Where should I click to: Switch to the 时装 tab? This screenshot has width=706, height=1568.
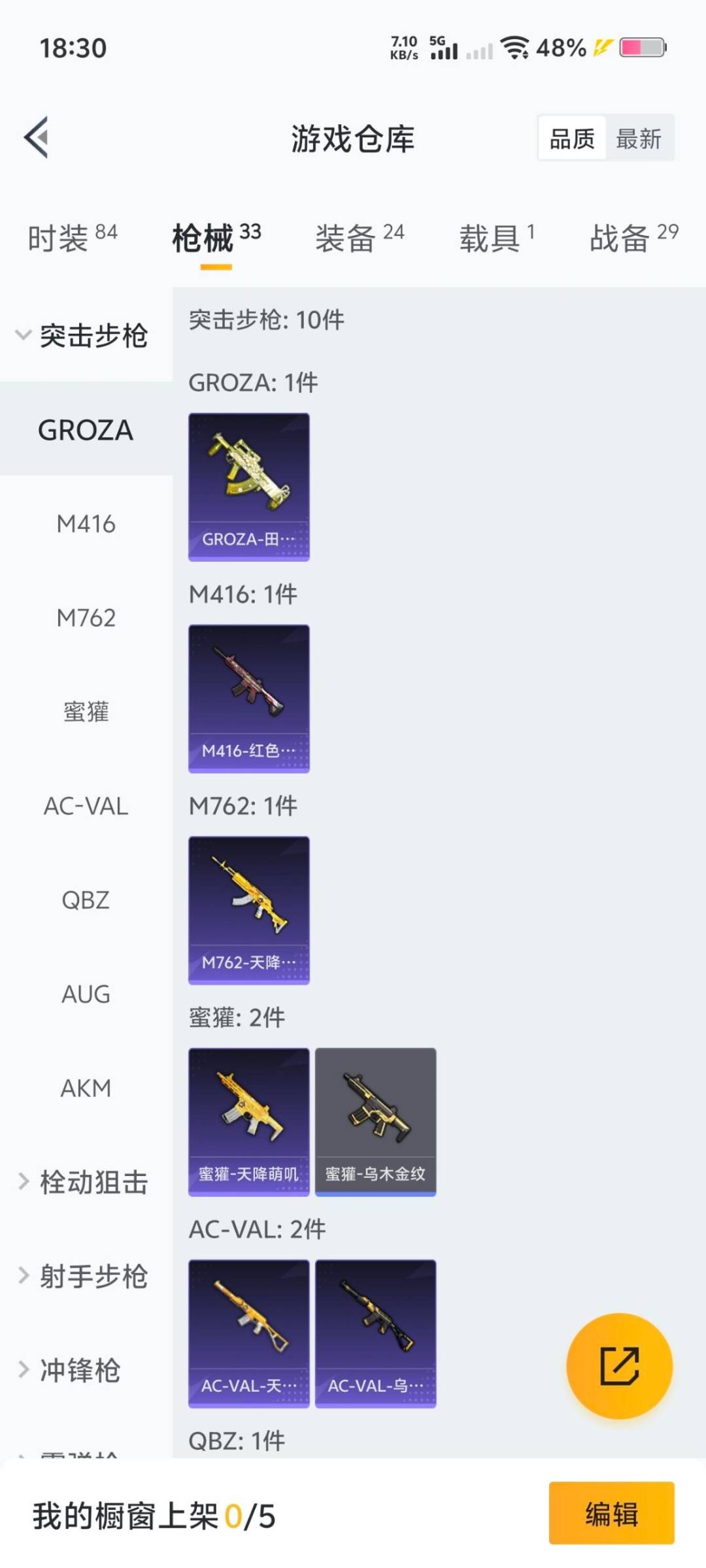click(x=72, y=237)
